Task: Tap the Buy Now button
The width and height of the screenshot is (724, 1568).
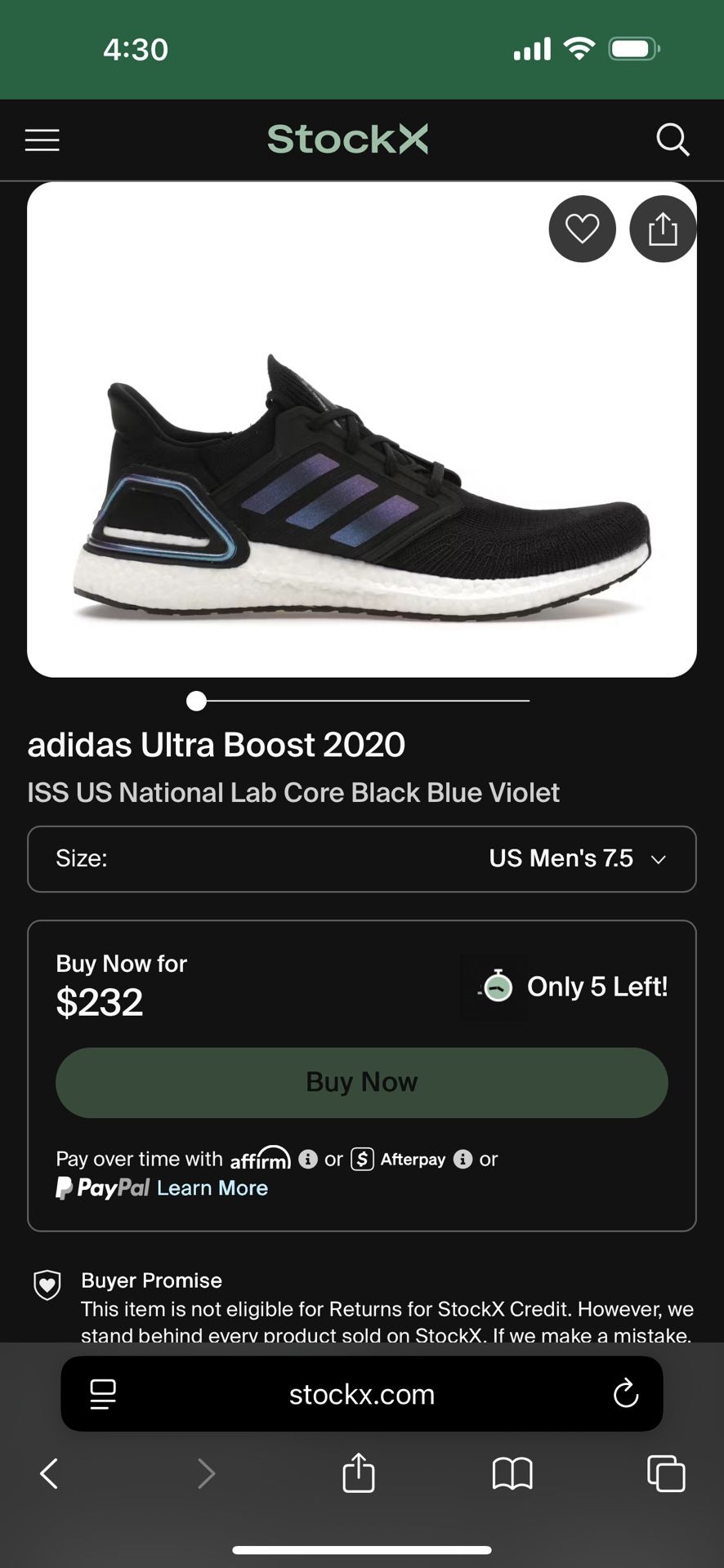Action: (x=361, y=1082)
